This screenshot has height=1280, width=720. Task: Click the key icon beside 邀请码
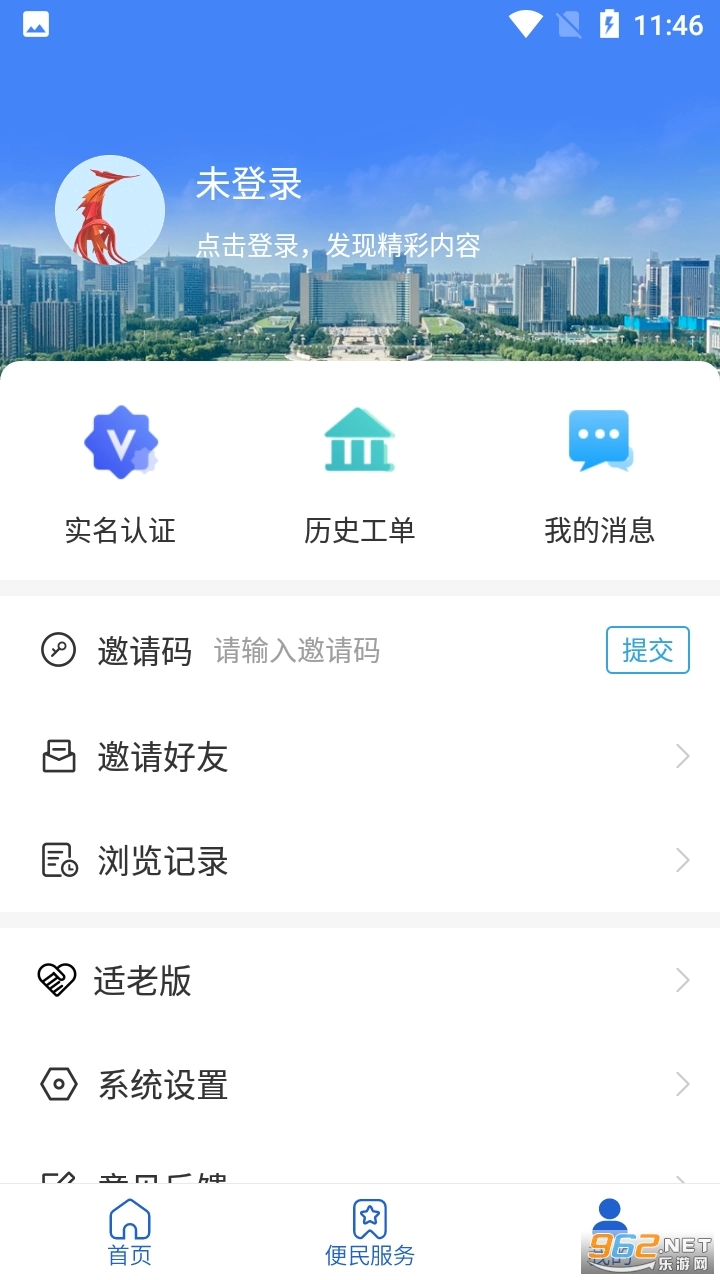point(59,650)
